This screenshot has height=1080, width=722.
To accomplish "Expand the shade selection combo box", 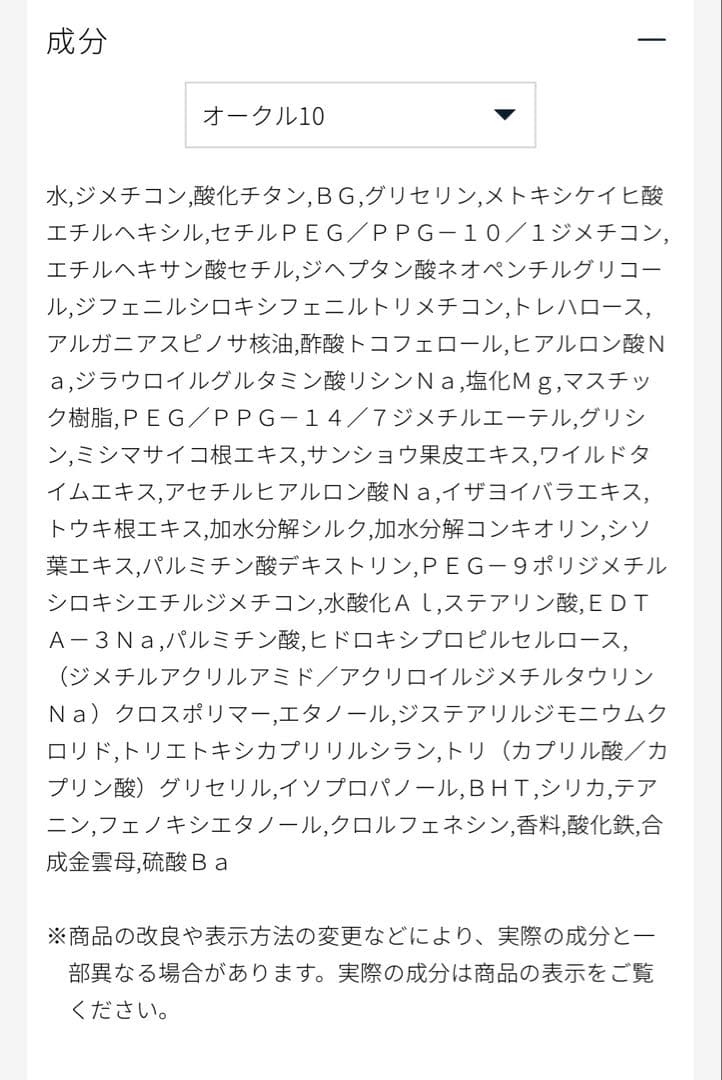I will [x=360, y=114].
